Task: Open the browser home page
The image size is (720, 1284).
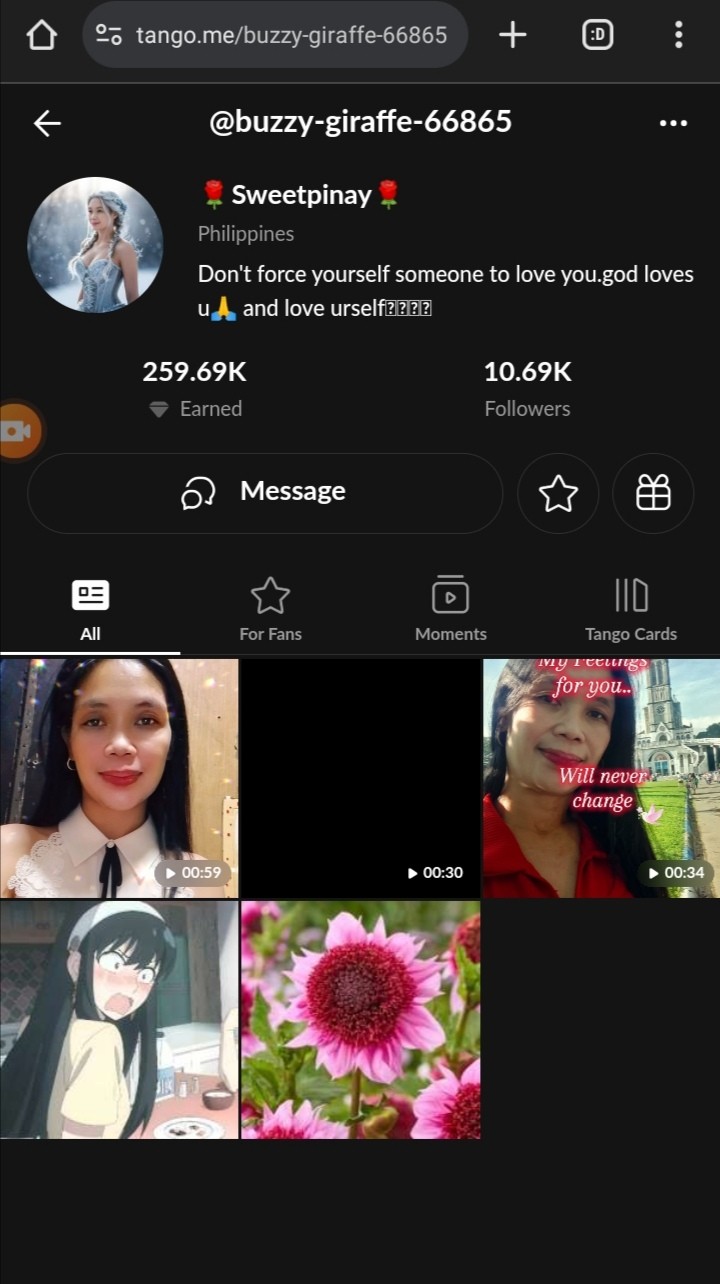Action: coord(41,36)
